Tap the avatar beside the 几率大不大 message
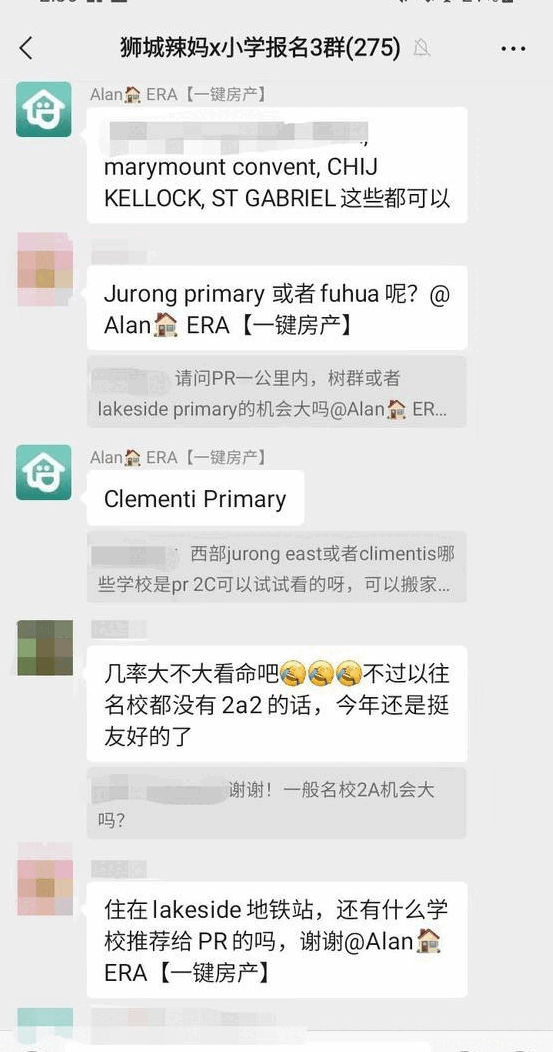The image size is (553, 1052). (x=44, y=647)
